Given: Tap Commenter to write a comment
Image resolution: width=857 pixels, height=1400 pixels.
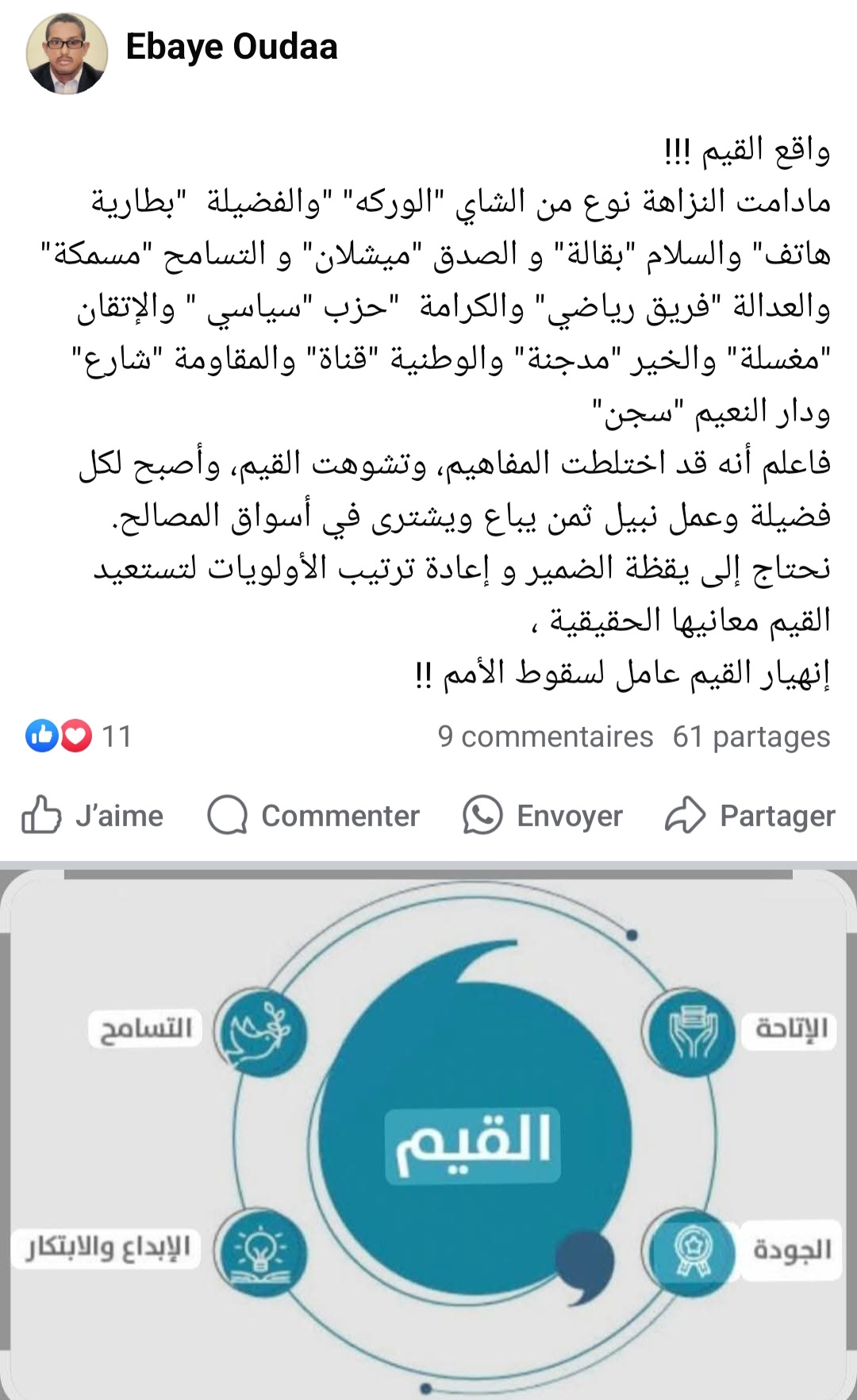Looking at the screenshot, I should [313, 815].
